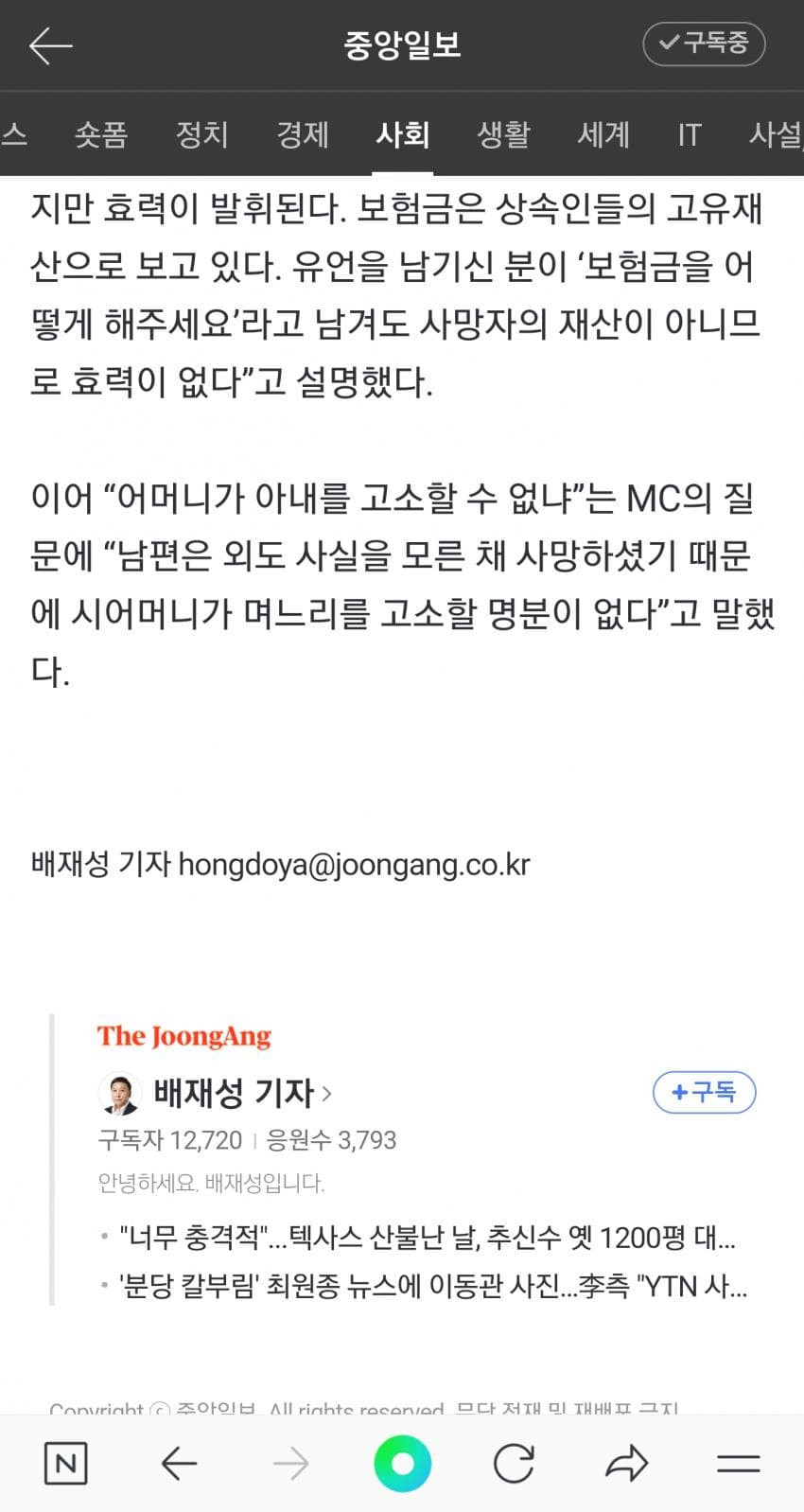Open the browser hamburger menu

point(739,1464)
